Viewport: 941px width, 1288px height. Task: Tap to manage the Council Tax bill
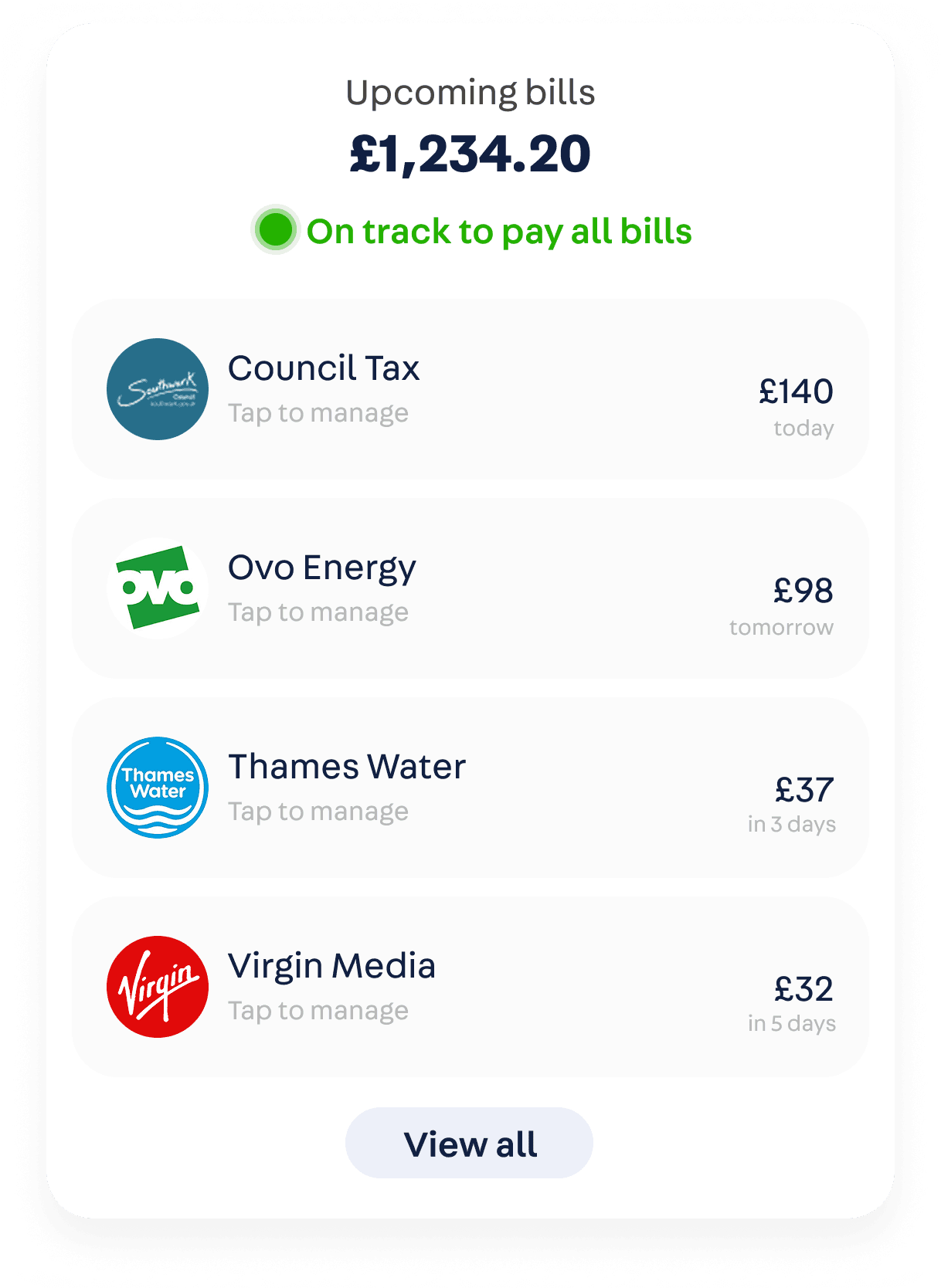pyautogui.click(x=318, y=412)
